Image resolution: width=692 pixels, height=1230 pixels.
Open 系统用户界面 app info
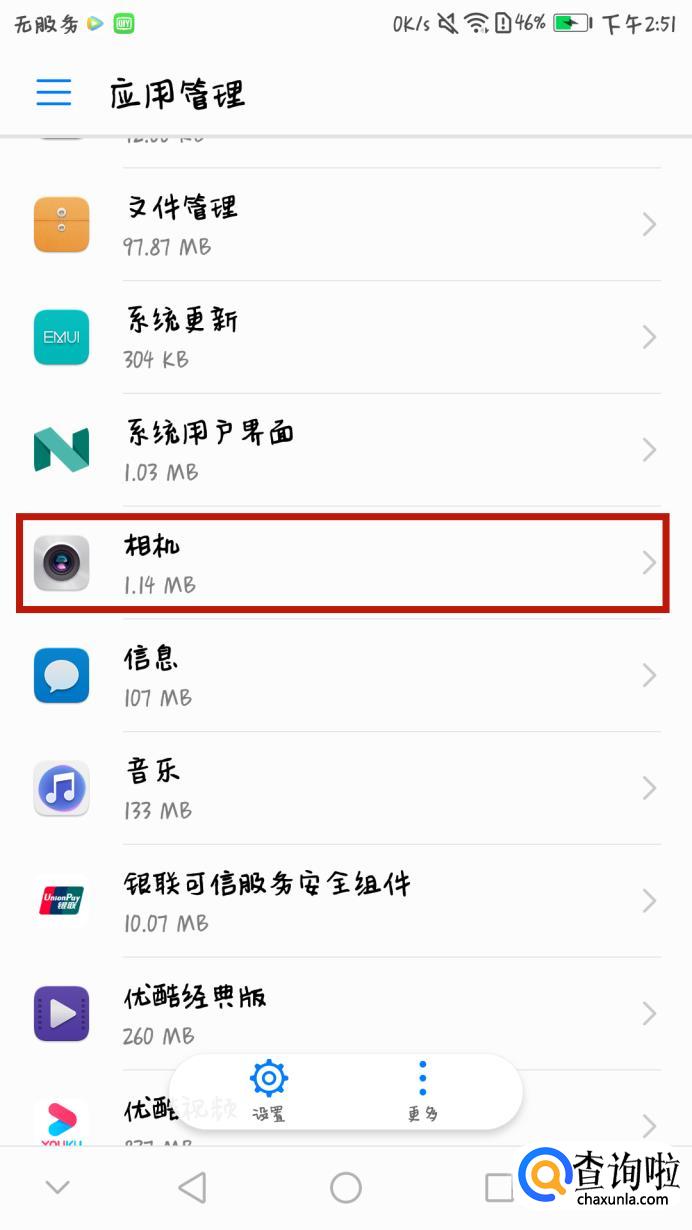(345, 450)
